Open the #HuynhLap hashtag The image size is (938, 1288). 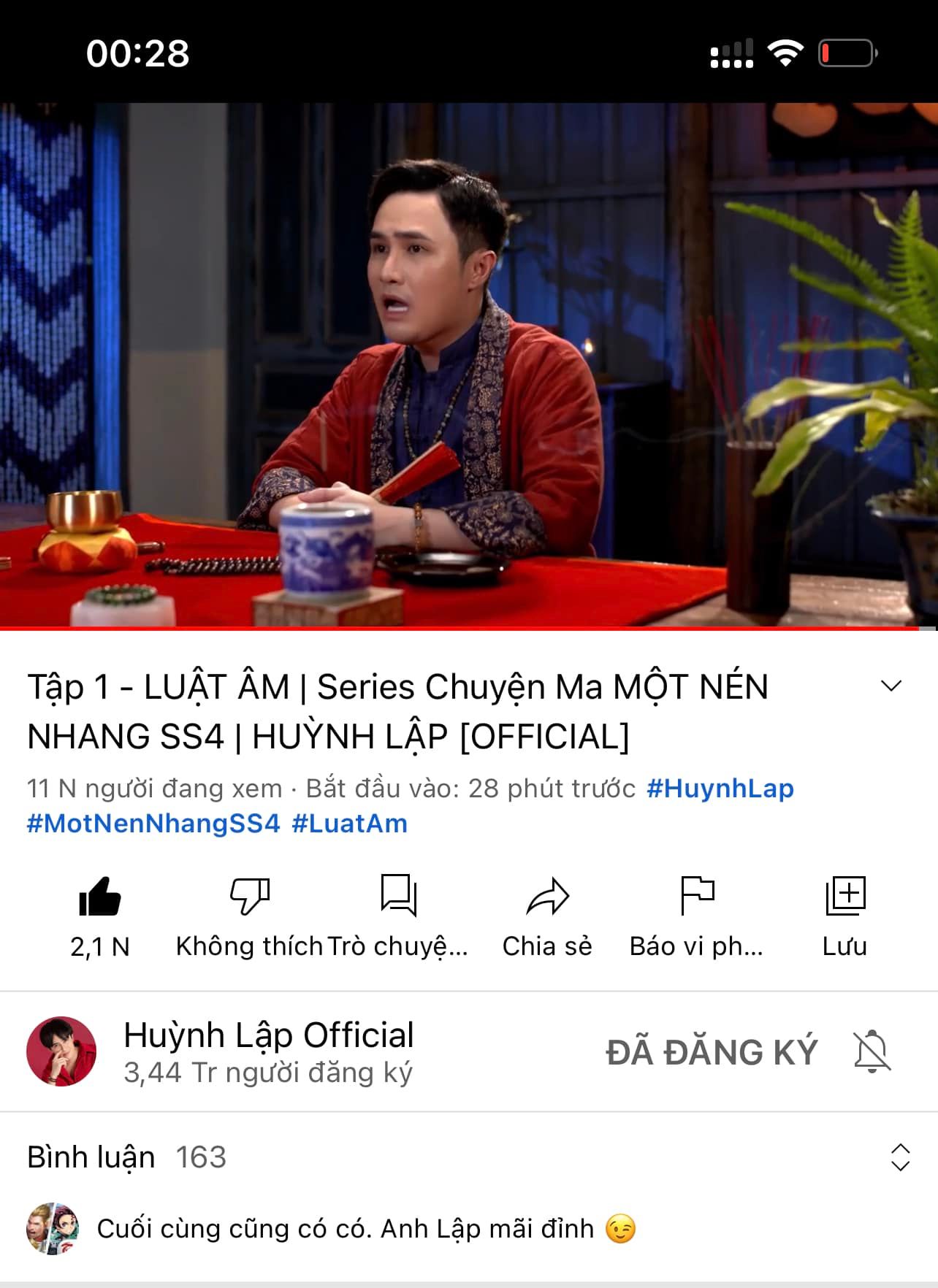(x=720, y=789)
